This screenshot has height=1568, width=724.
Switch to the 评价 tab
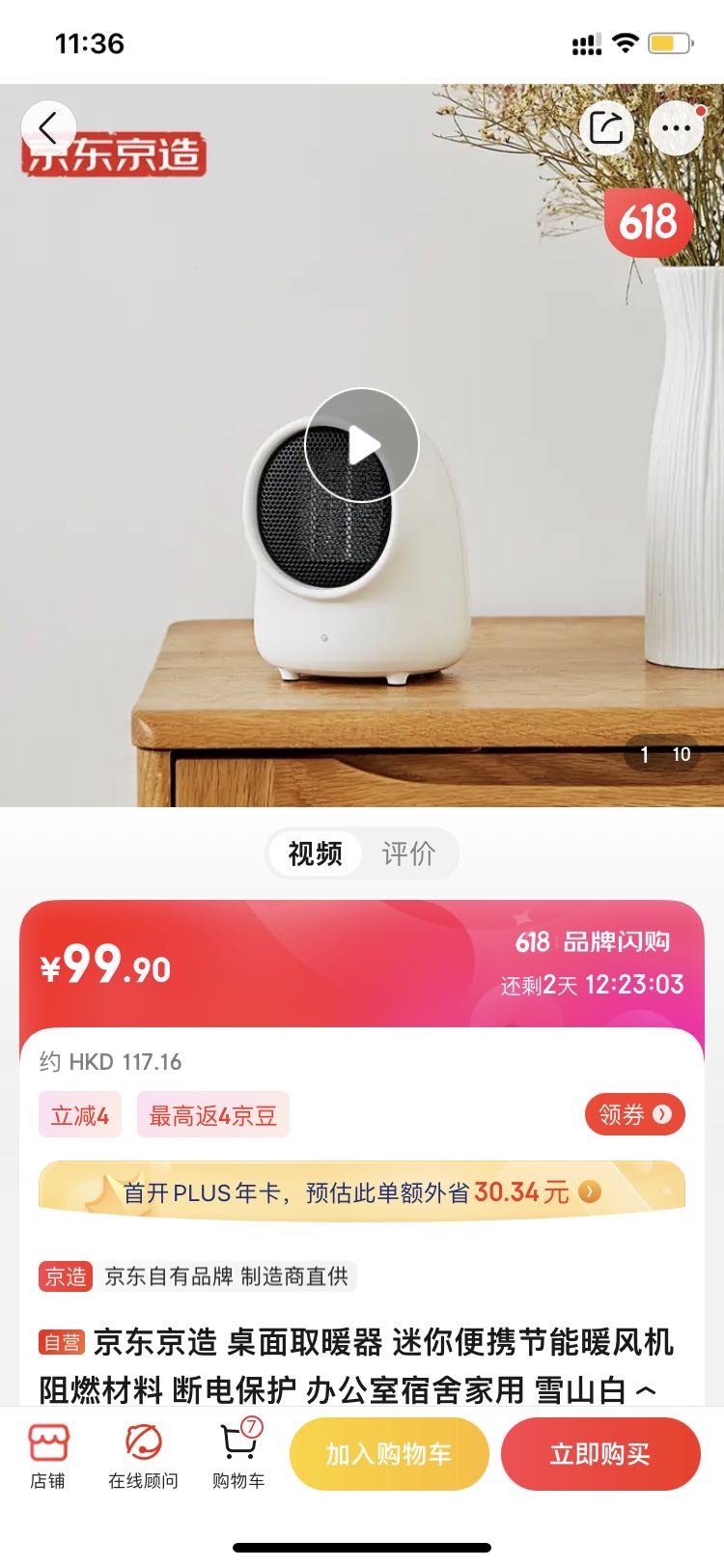(x=409, y=854)
